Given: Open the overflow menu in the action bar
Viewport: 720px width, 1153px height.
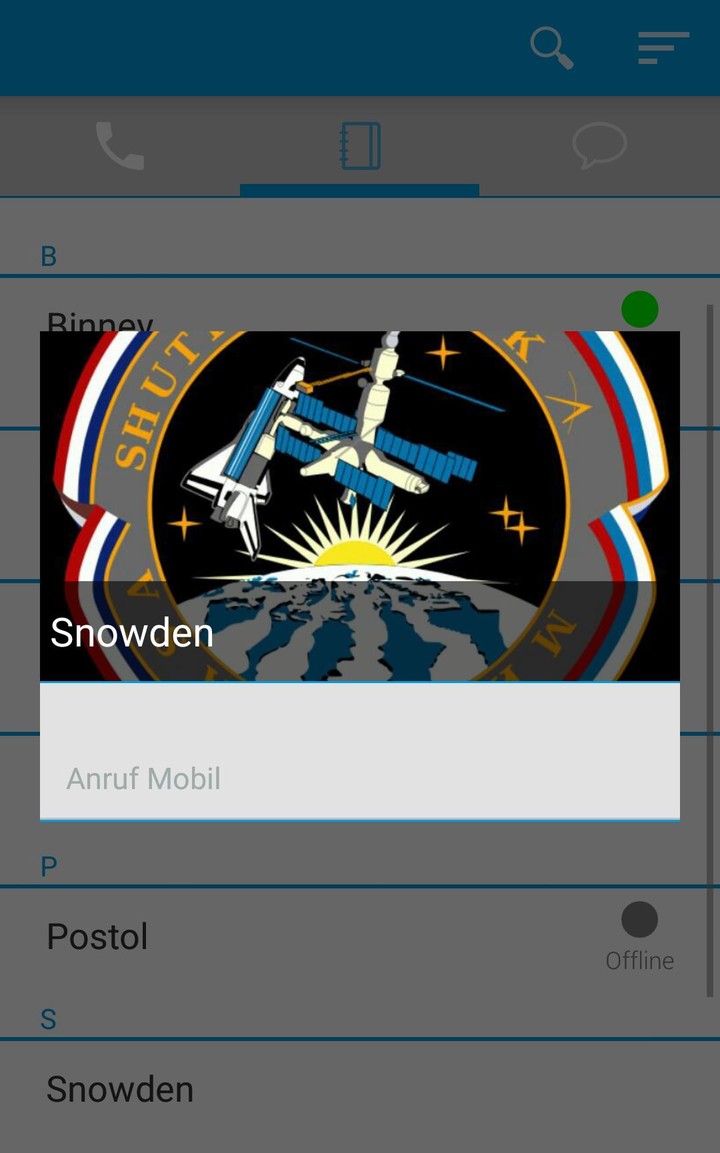Looking at the screenshot, I should pos(663,47).
